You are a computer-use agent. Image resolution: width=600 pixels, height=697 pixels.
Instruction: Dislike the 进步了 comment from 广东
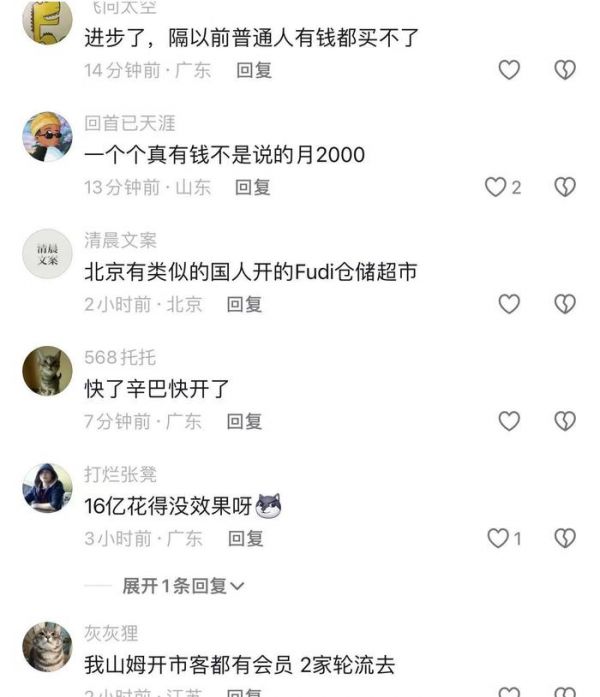[x=565, y=70]
